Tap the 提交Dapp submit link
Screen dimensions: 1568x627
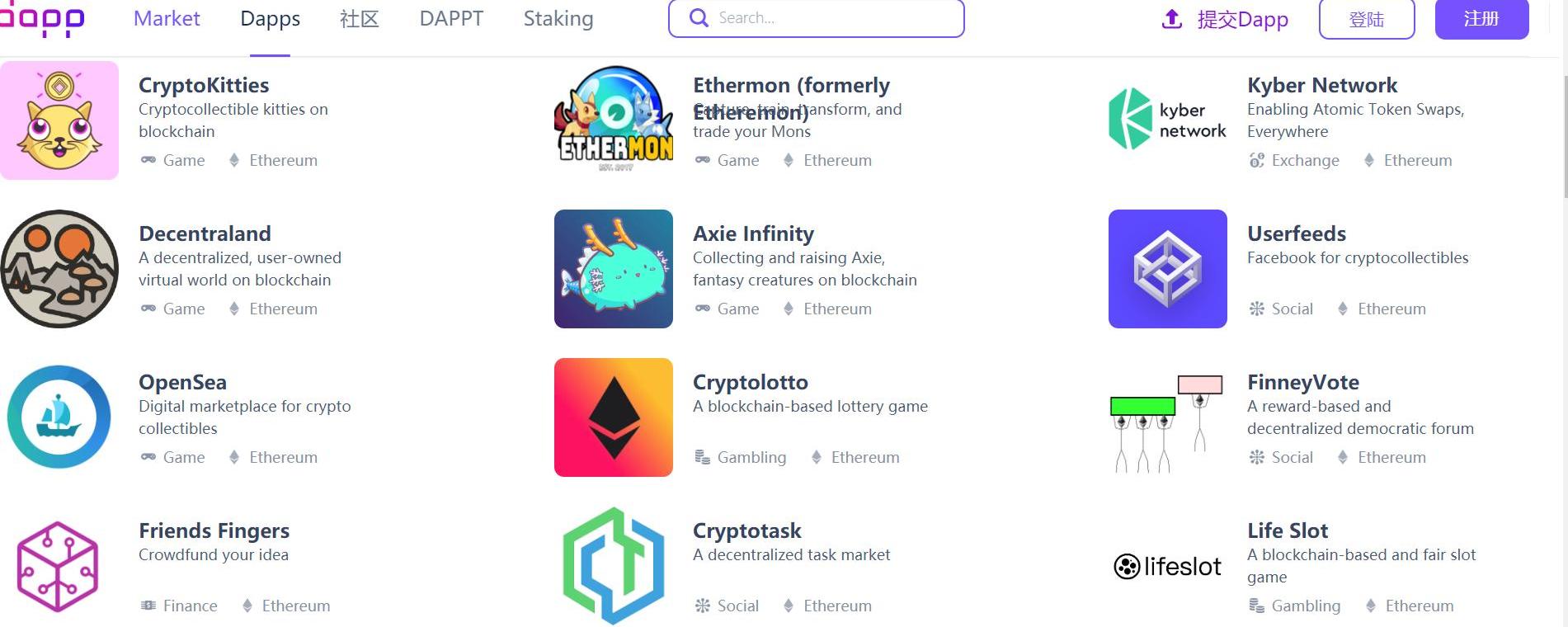[x=1226, y=19]
